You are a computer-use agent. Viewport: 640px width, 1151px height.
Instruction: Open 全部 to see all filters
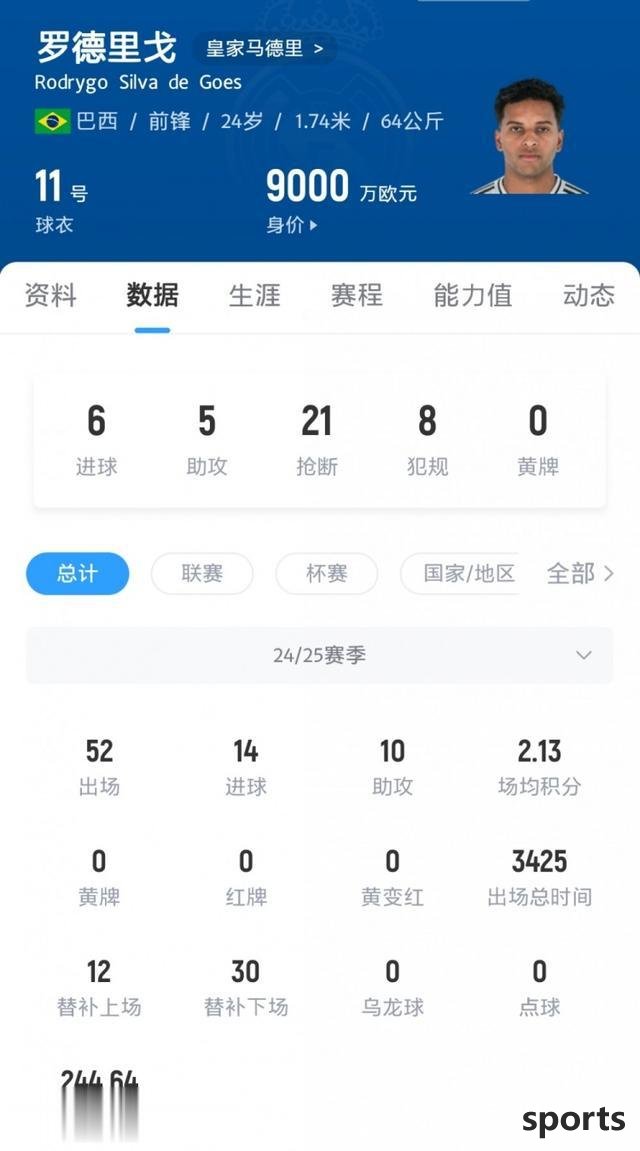(x=580, y=573)
